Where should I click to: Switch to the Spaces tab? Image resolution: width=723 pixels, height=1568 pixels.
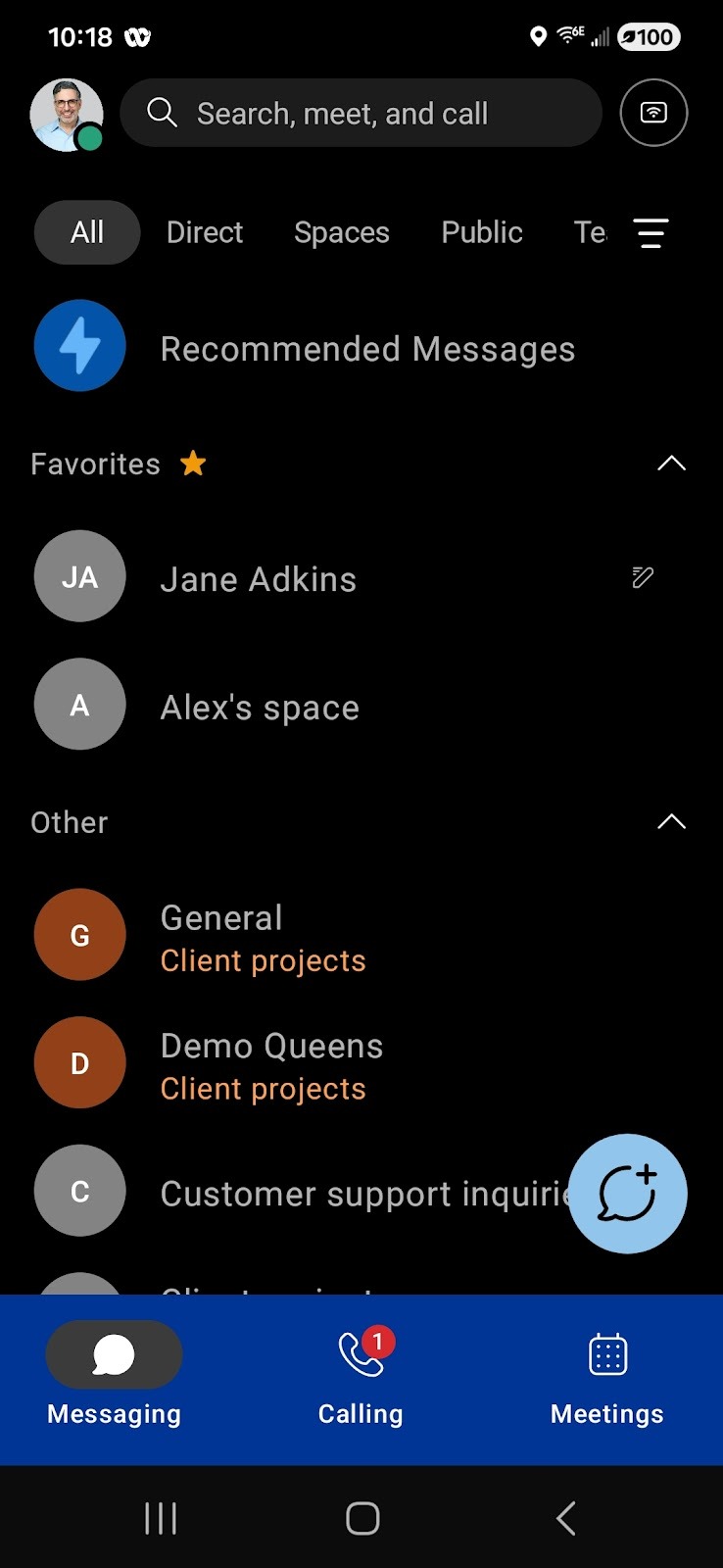coord(342,232)
